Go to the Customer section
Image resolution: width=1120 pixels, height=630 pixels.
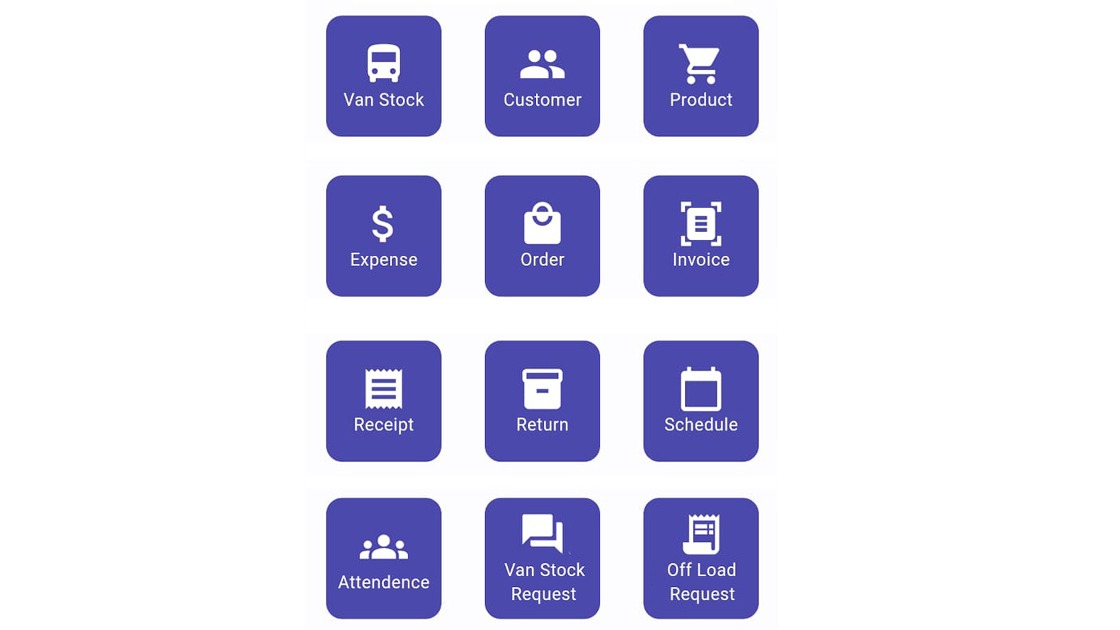pos(542,76)
